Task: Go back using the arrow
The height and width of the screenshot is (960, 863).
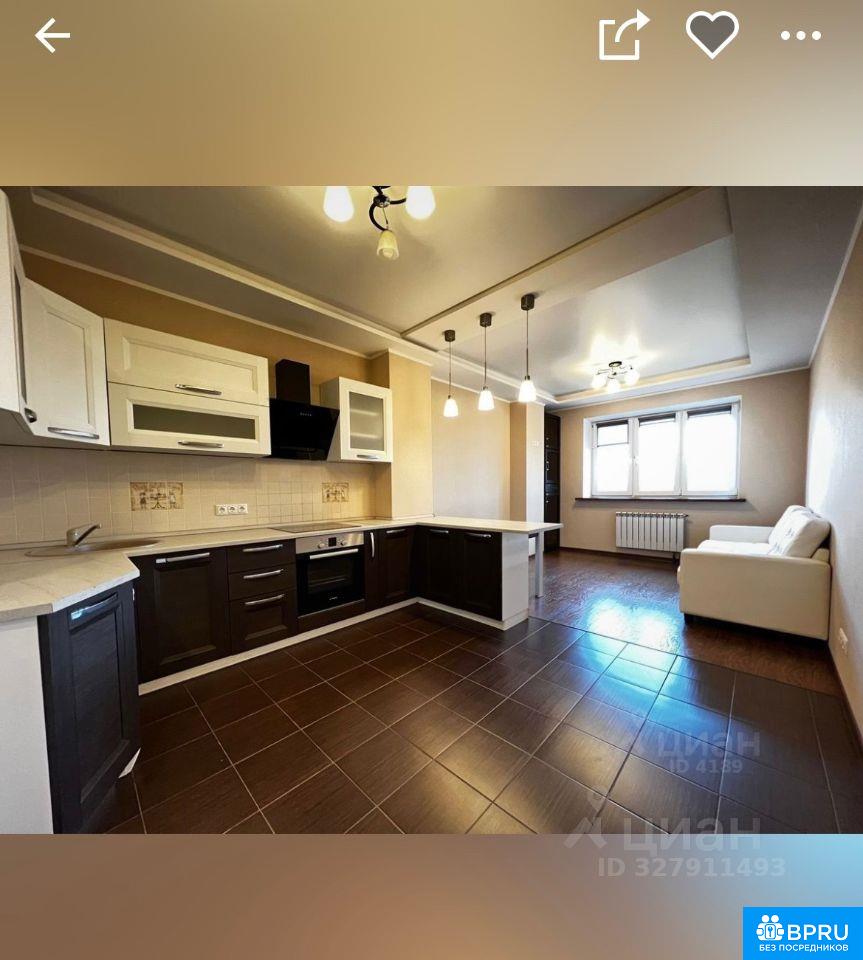Action: (52, 36)
